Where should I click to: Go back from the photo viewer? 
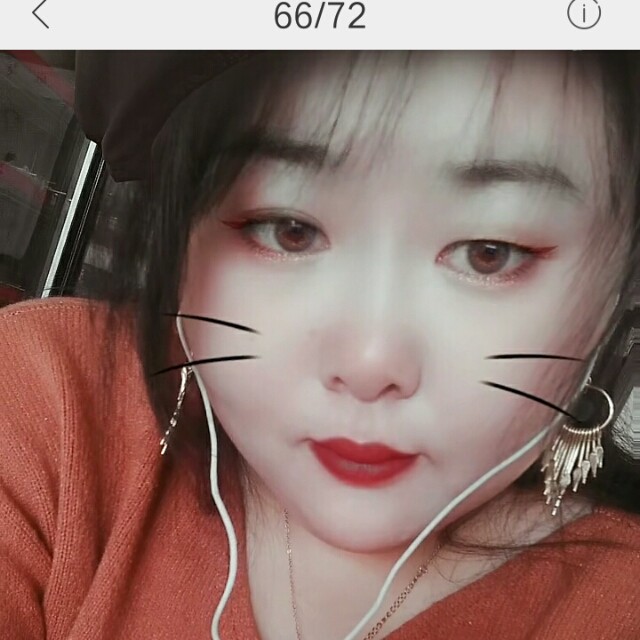point(40,15)
